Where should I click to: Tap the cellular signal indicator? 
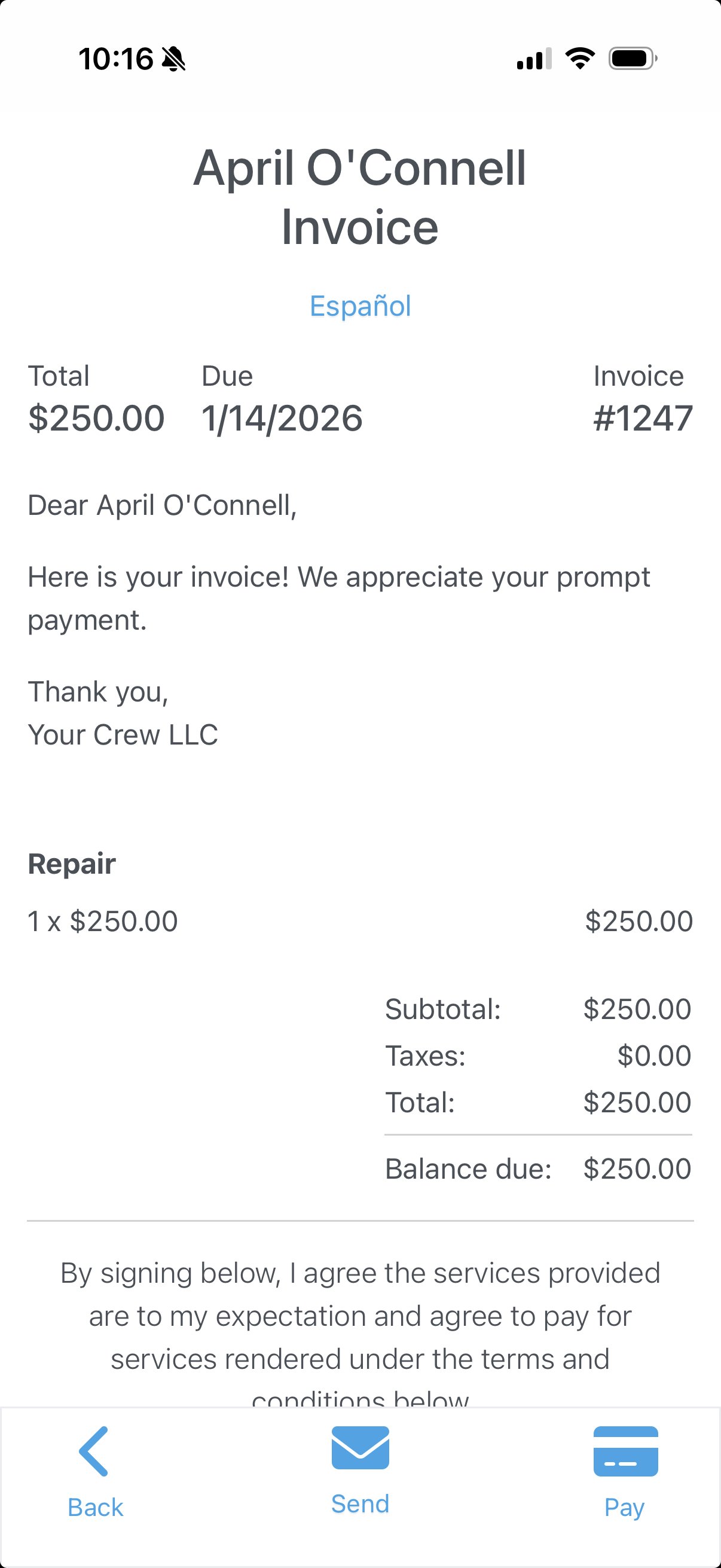coord(531,58)
